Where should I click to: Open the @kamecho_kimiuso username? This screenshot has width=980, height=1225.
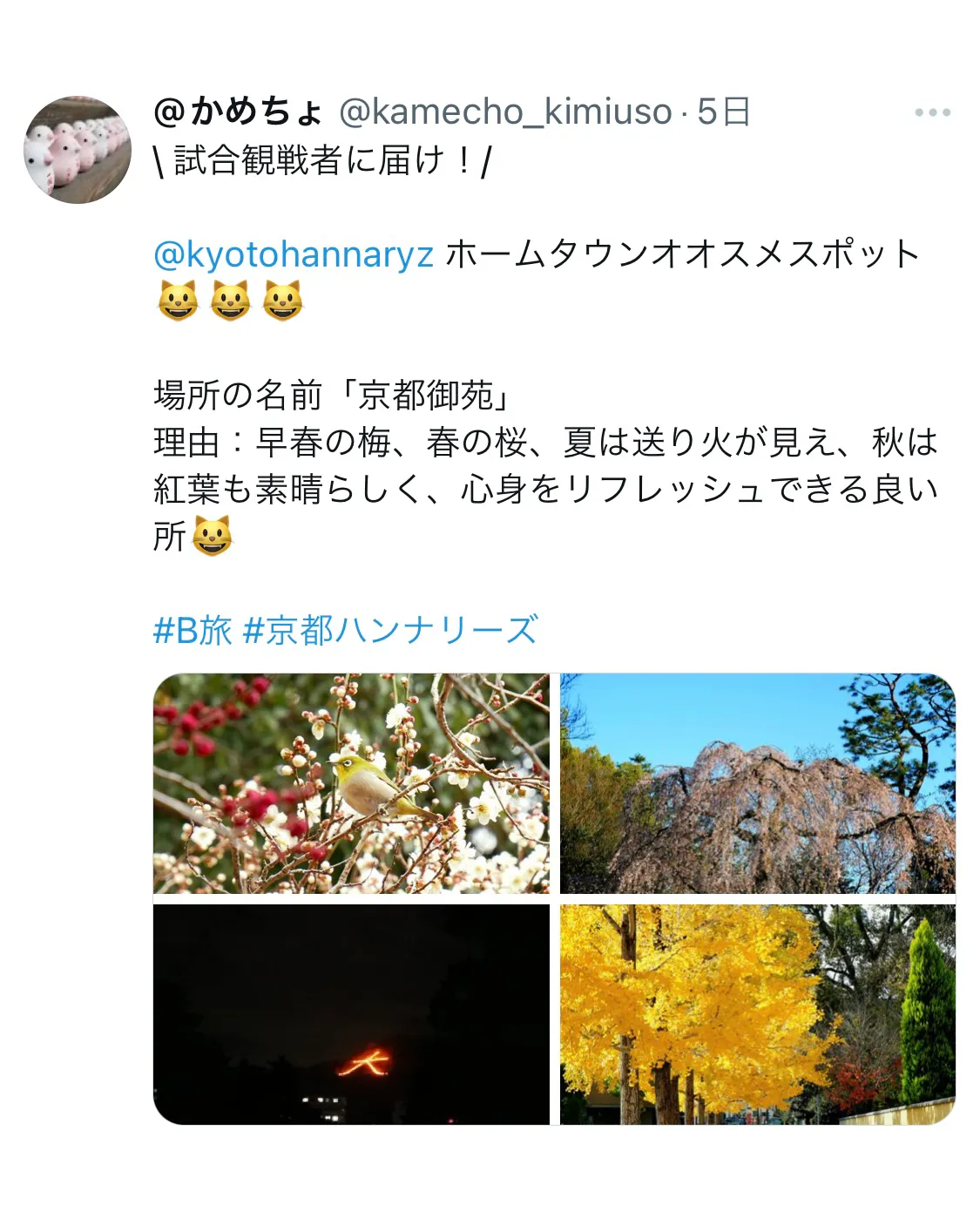point(505,112)
